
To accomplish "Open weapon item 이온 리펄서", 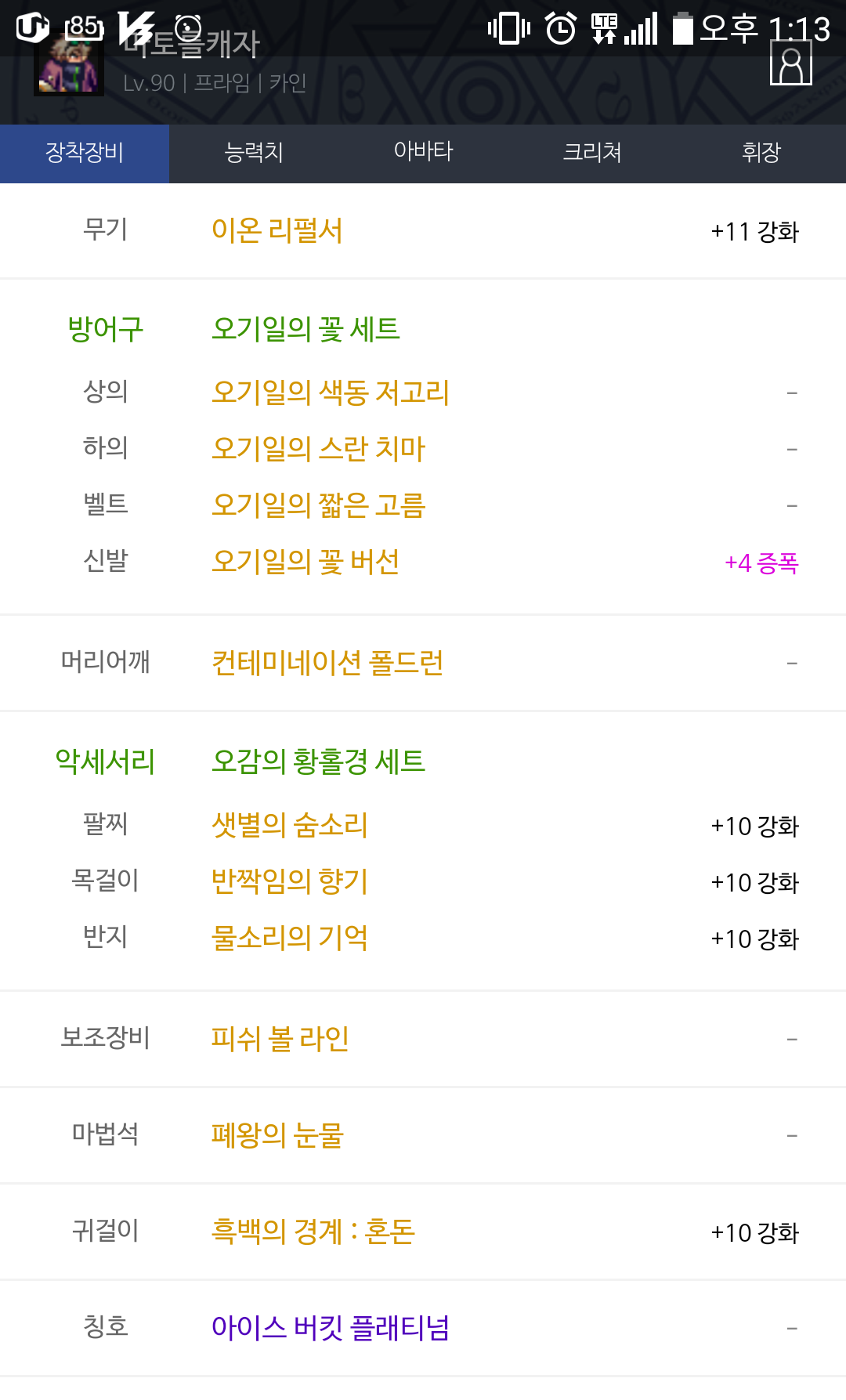I will [x=277, y=231].
